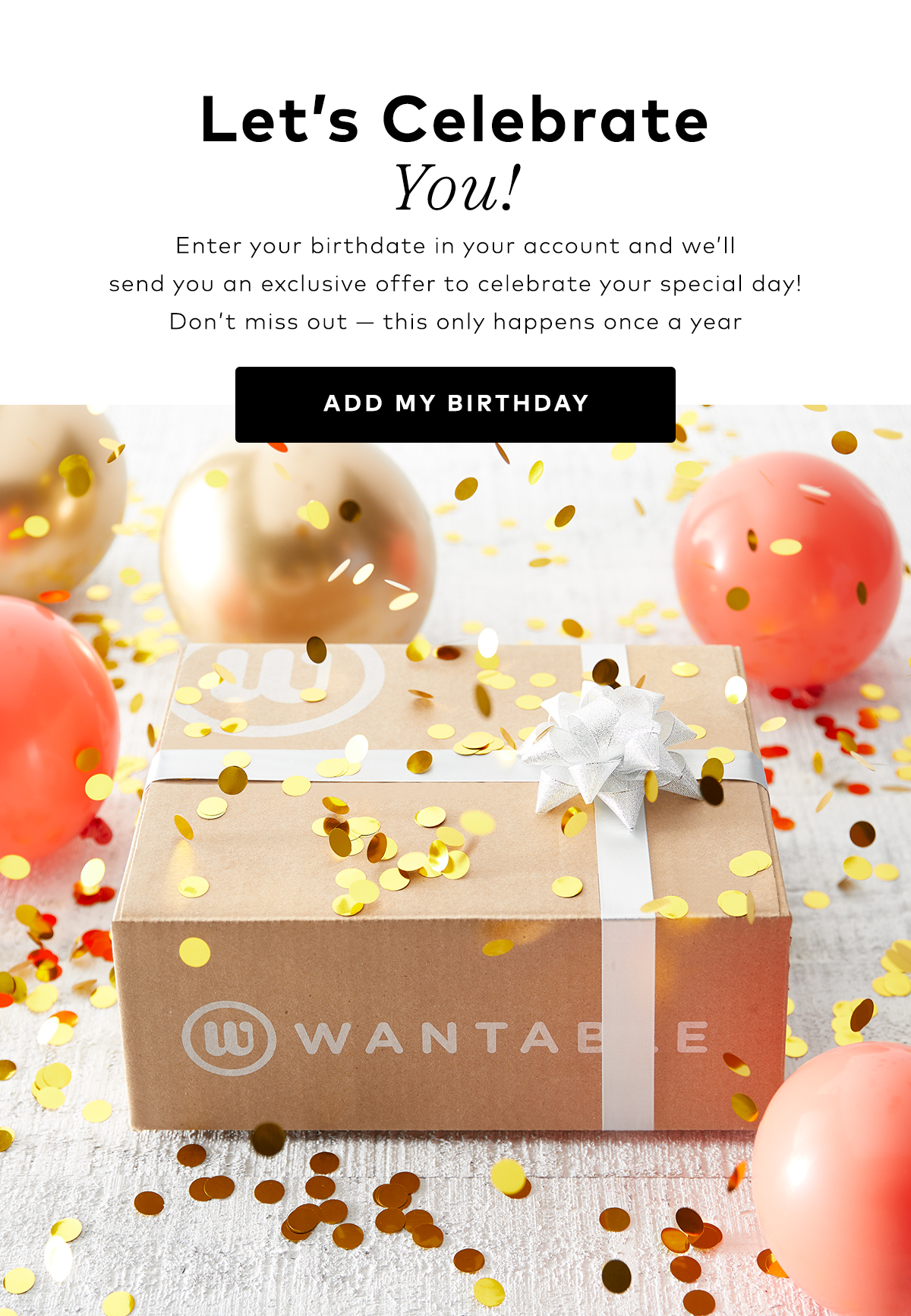Tap the Add My Birthday button

click(x=455, y=404)
